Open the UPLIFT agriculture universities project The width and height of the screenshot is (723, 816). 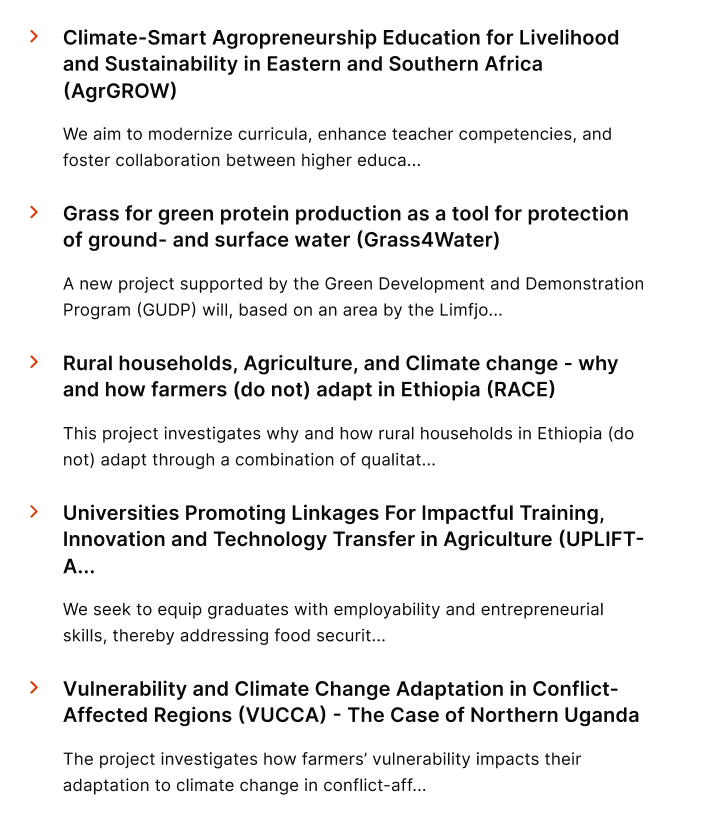[353, 539]
